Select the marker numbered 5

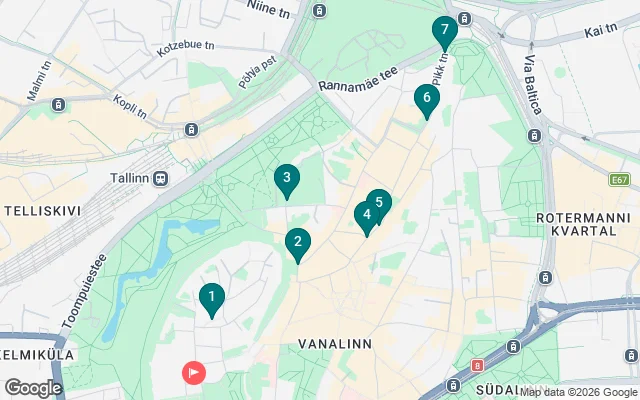379,203
